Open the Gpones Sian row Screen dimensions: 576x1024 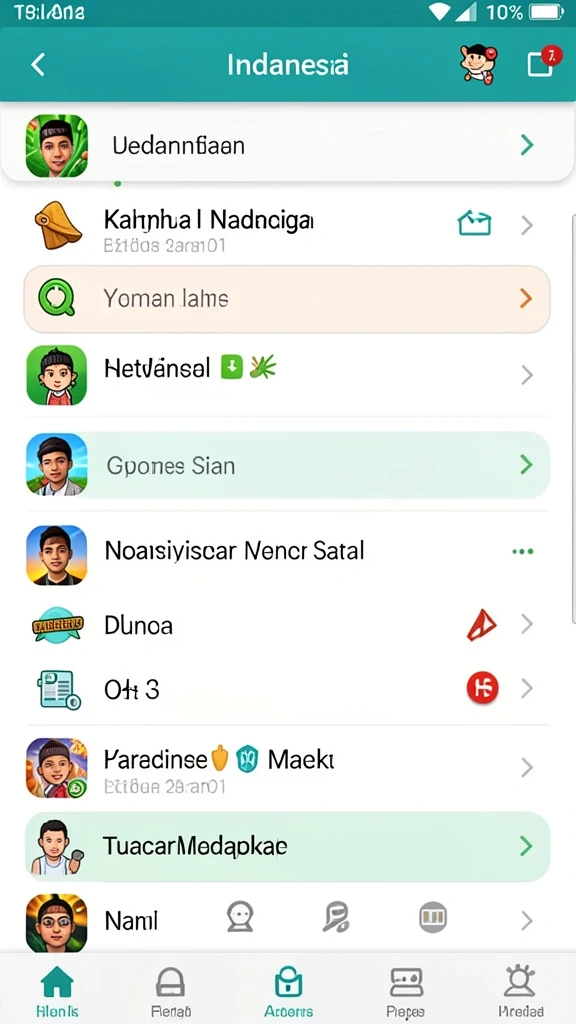pos(287,465)
